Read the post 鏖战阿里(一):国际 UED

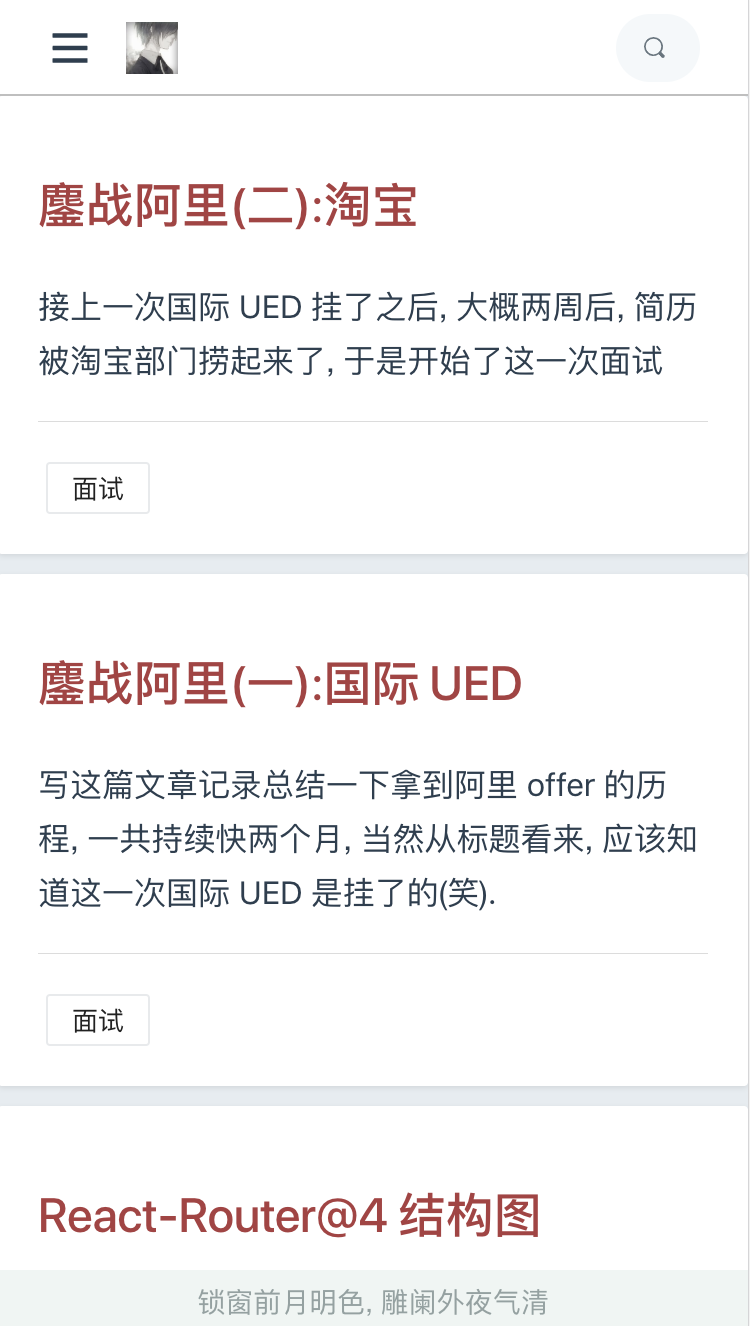tap(280, 685)
